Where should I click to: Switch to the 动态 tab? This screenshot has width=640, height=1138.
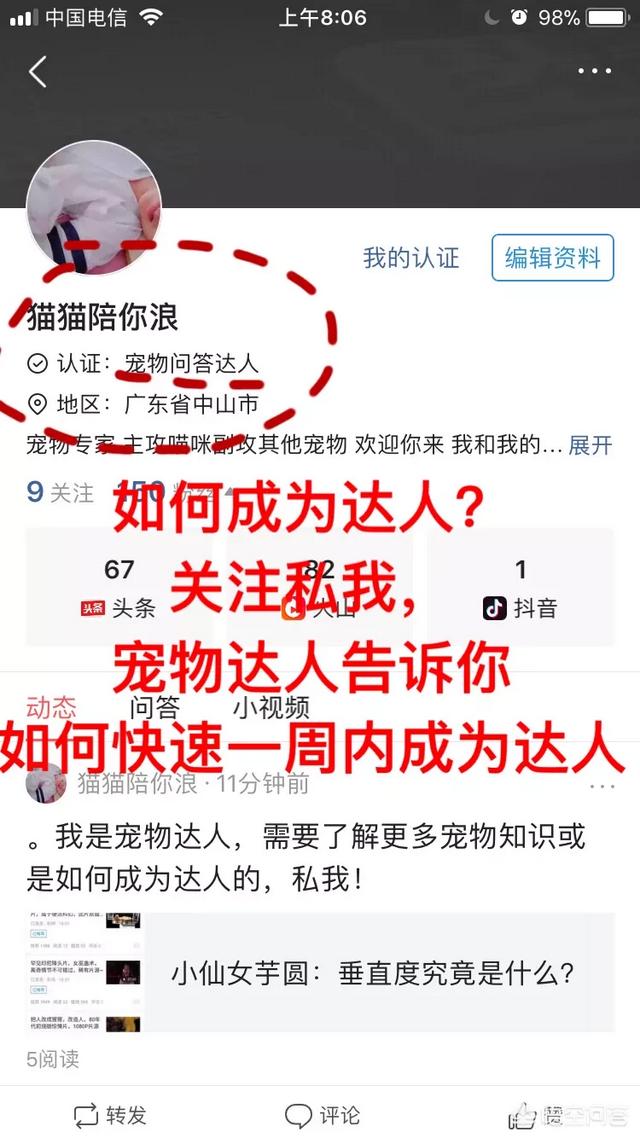pyautogui.click(x=51, y=708)
